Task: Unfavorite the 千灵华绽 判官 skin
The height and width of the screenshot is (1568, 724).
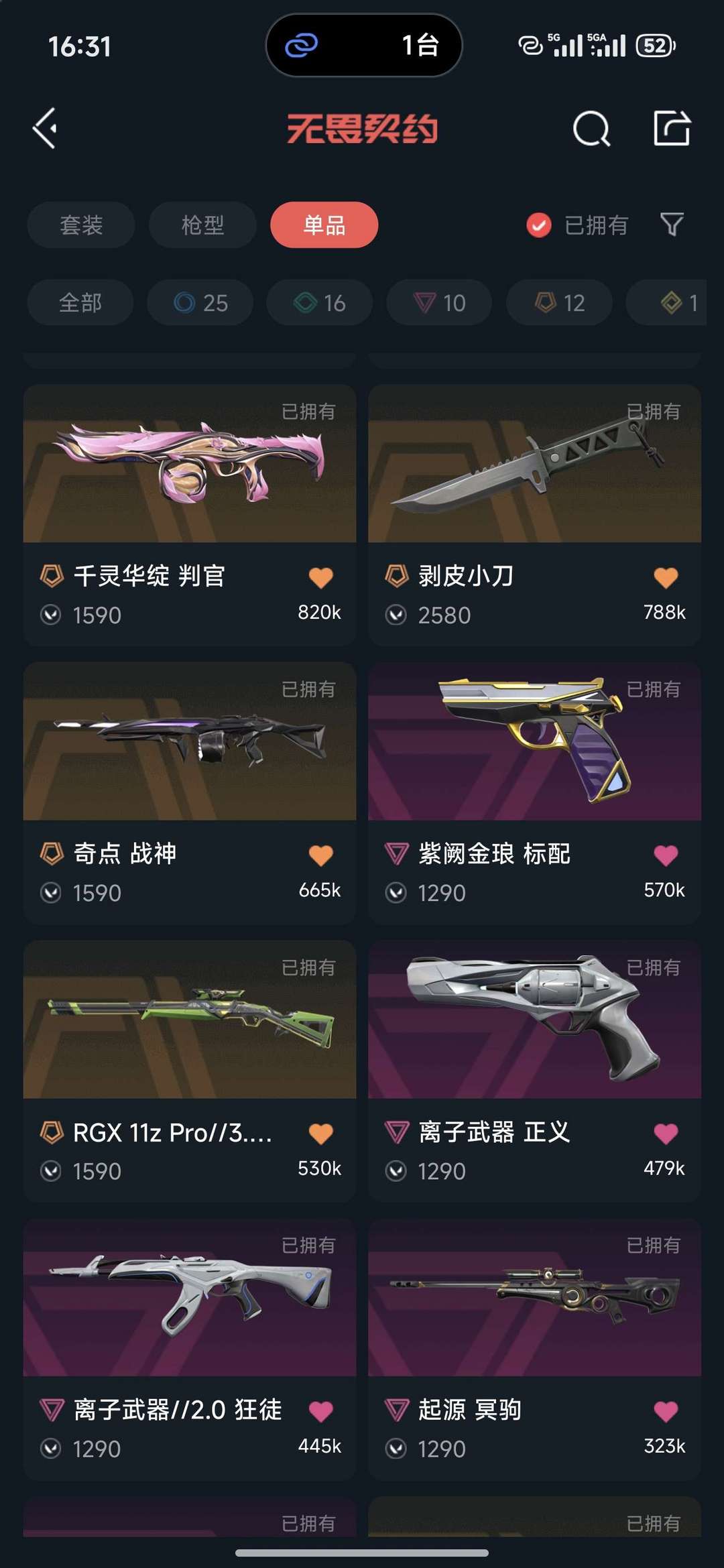Action: (x=320, y=575)
